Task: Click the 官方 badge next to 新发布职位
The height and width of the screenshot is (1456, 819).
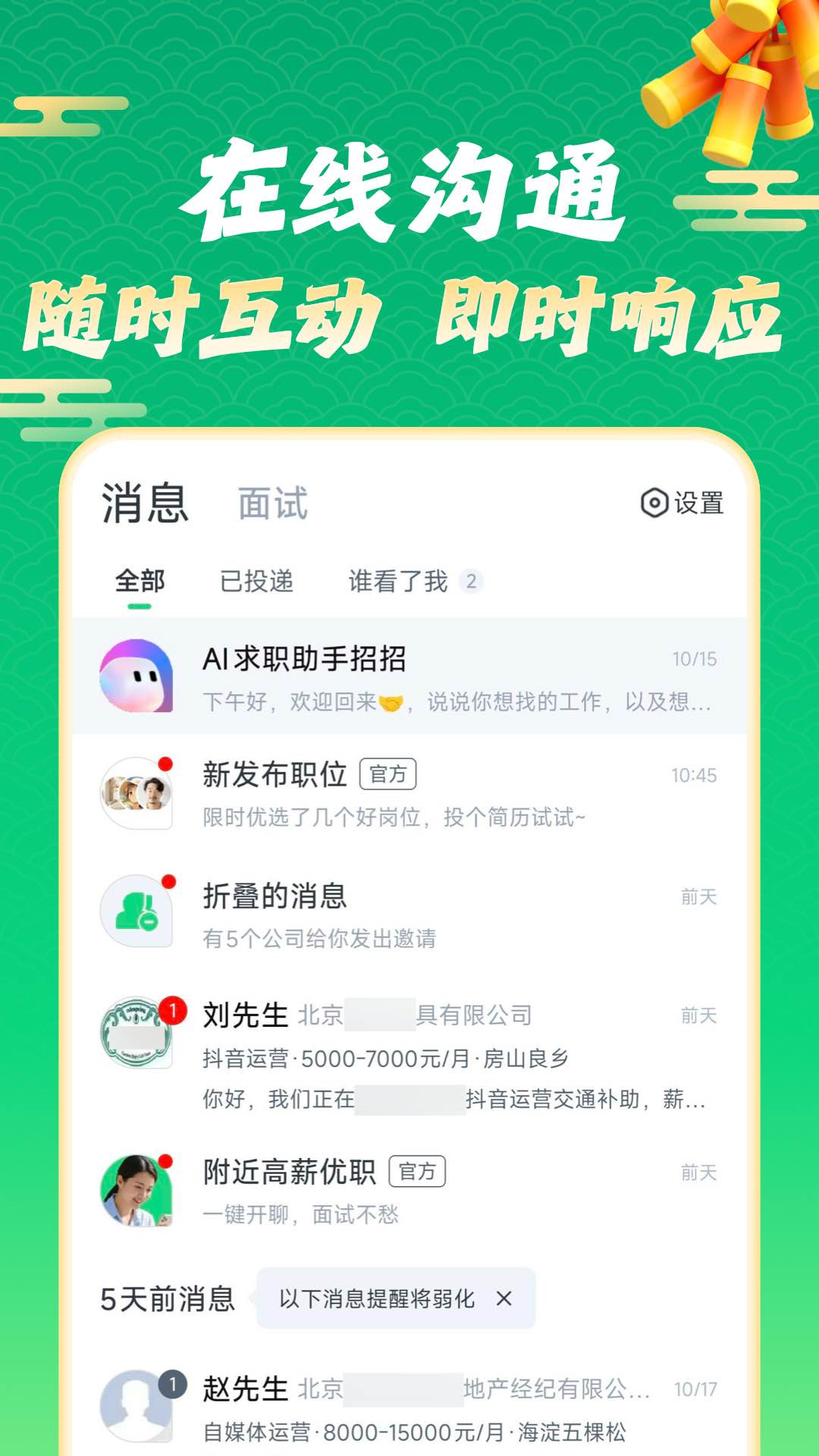Action: pyautogui.click(x=388, y=775)
